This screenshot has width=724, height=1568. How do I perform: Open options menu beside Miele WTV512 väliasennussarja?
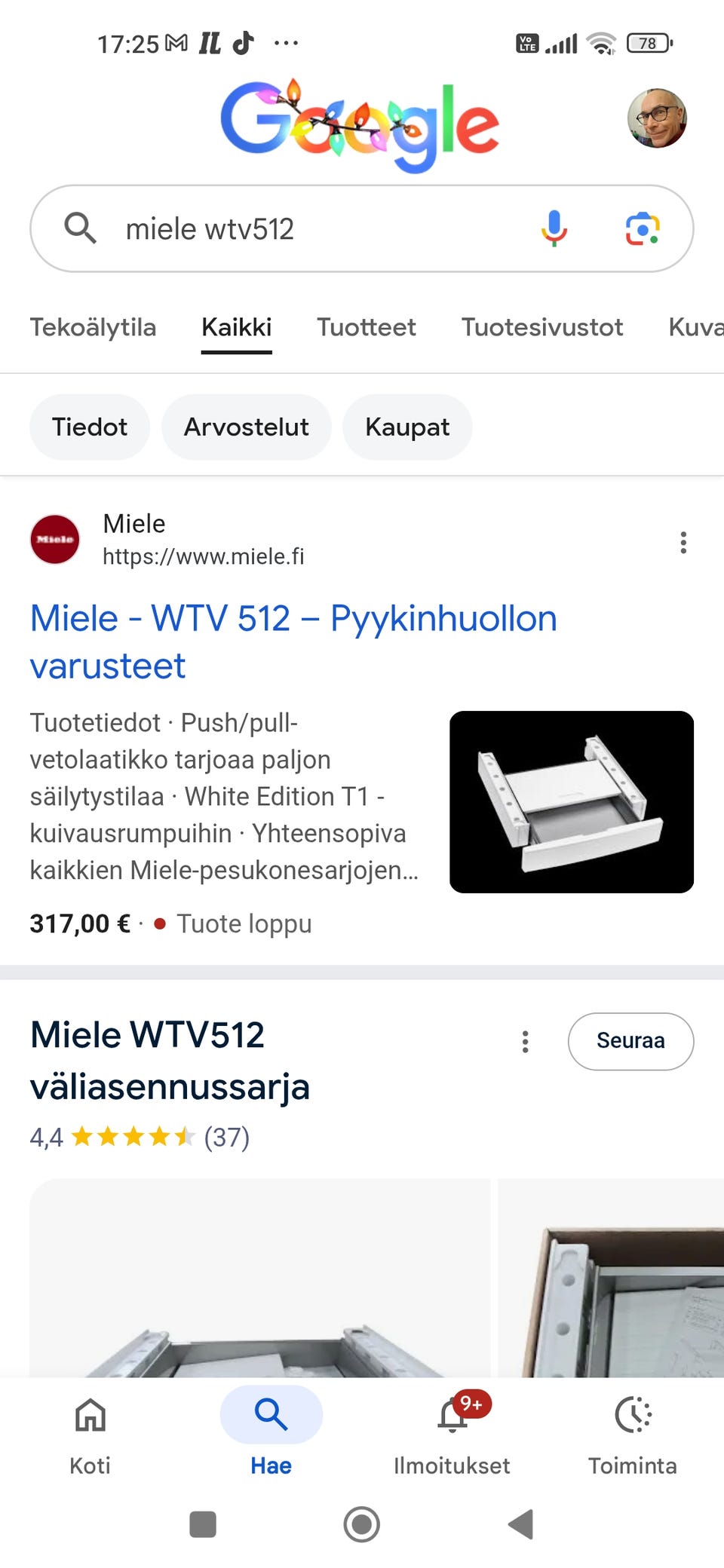pyautogui.click(x=526, y=1041)
